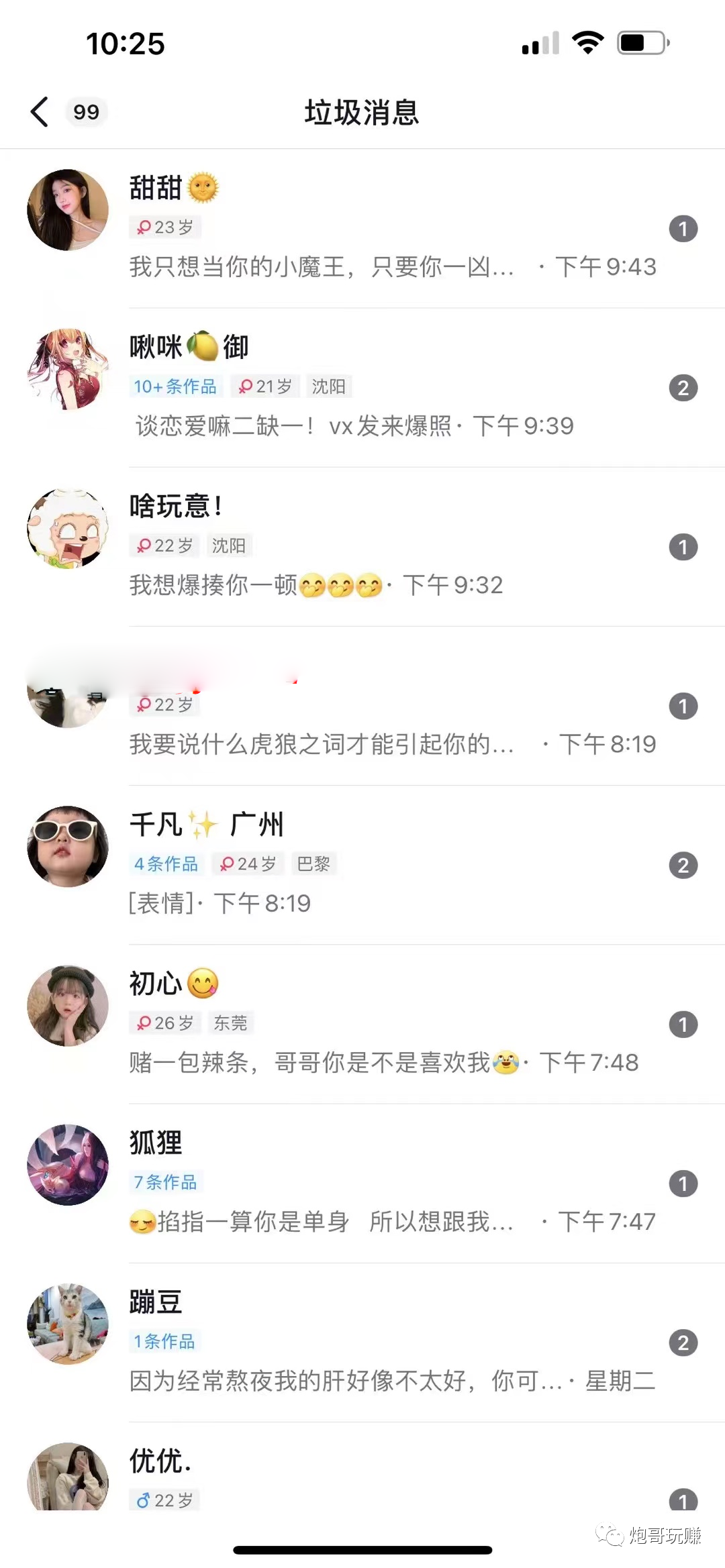Tap the back chevron to exit 垃圾消息

[38, 112]
